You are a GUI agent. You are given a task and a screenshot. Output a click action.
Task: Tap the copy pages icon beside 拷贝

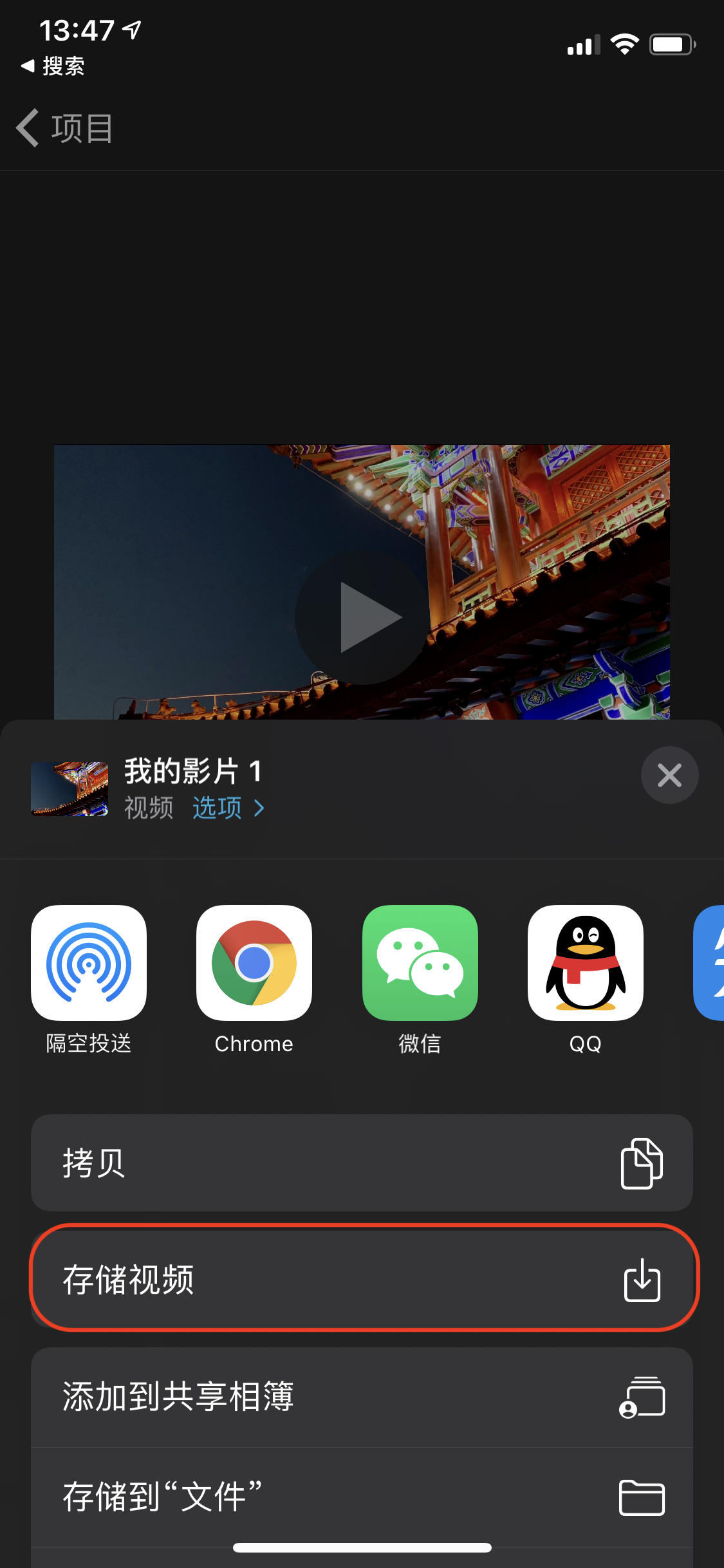coord(642,1162)
